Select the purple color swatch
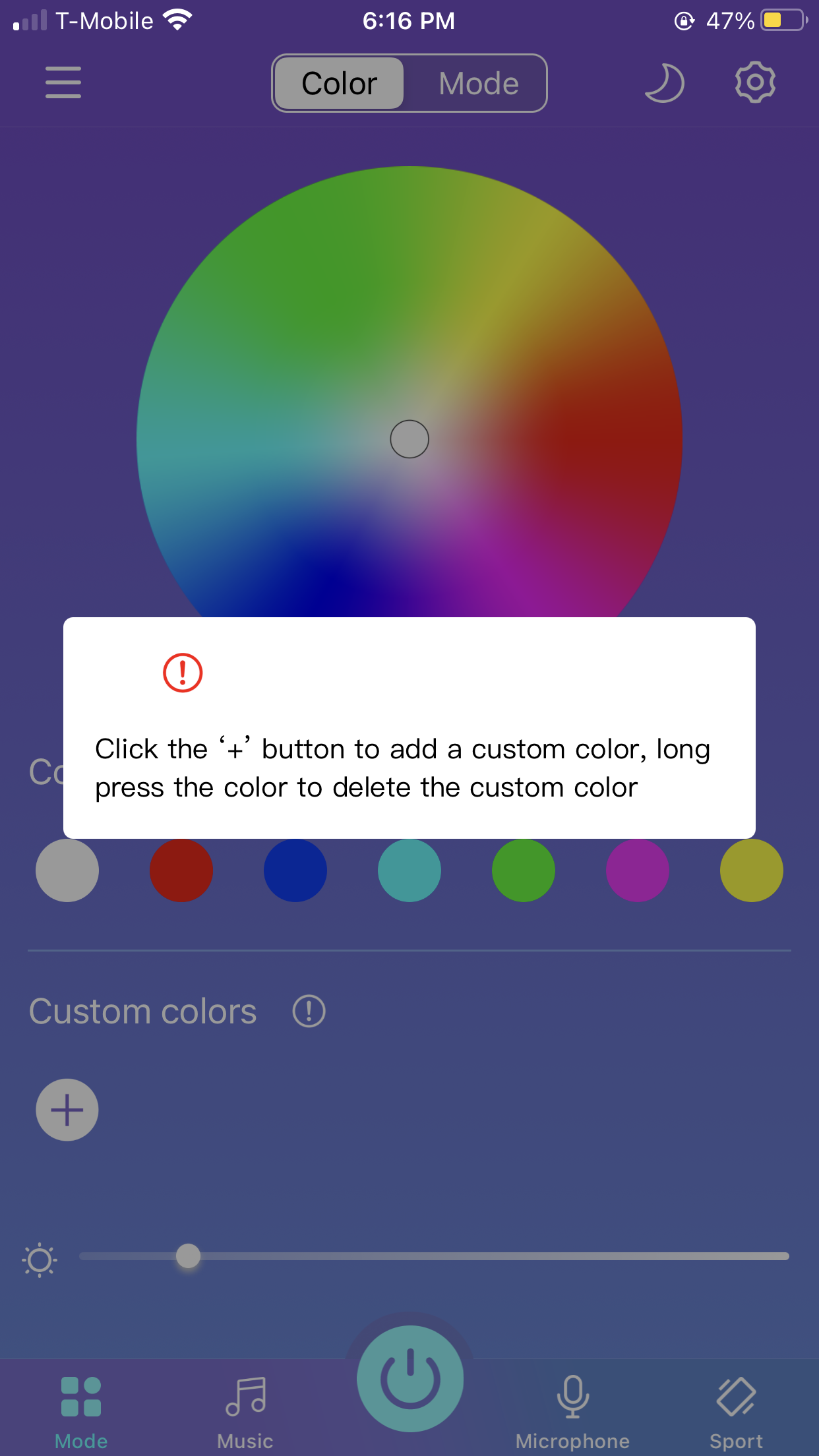The height and width of the screenshot is (1456, 819). [638, 870]
